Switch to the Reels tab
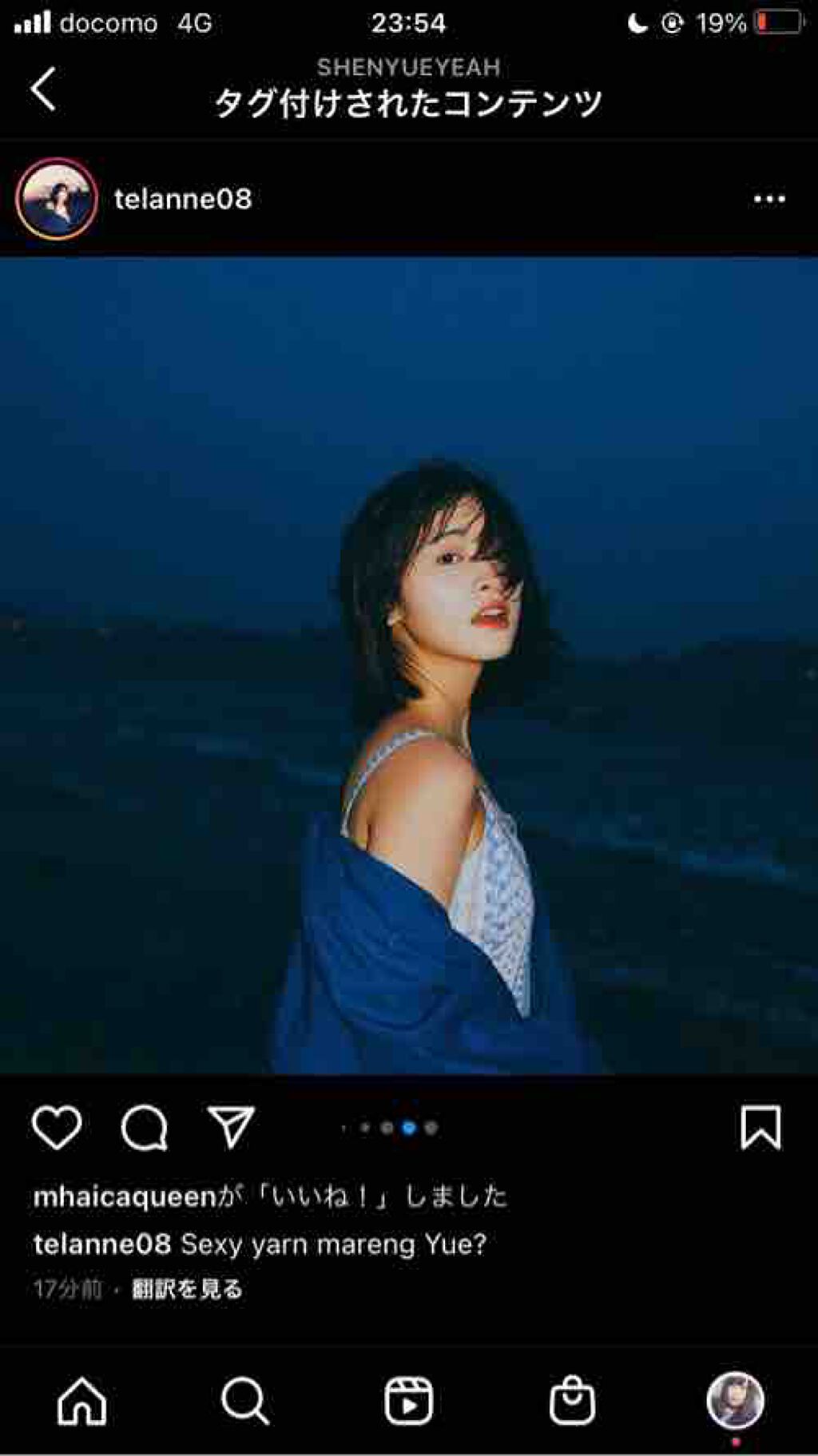The height and width of the screenshot is (1456, 818). tap(408, 1402)
